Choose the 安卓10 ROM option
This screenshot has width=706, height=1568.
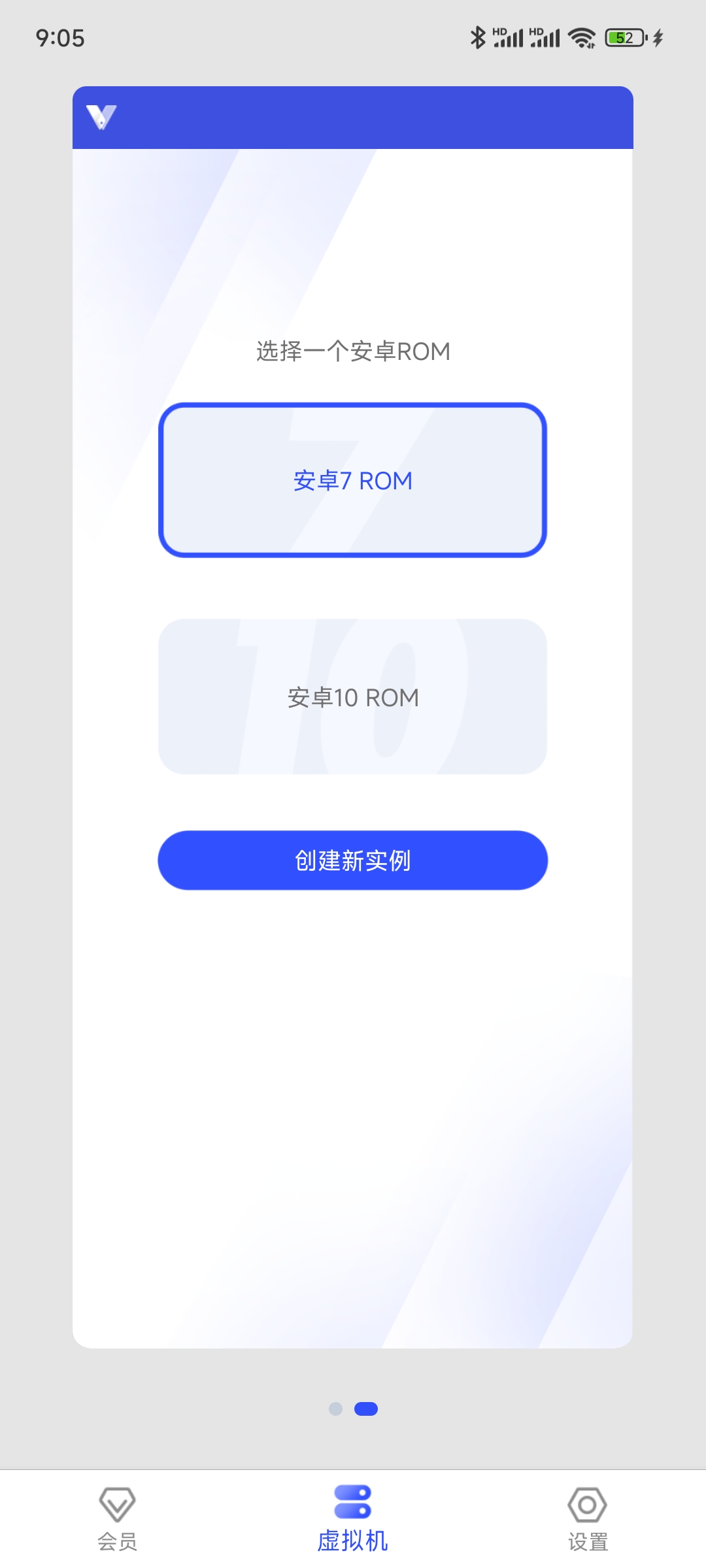pyautogui.click(x=352, y=697)
